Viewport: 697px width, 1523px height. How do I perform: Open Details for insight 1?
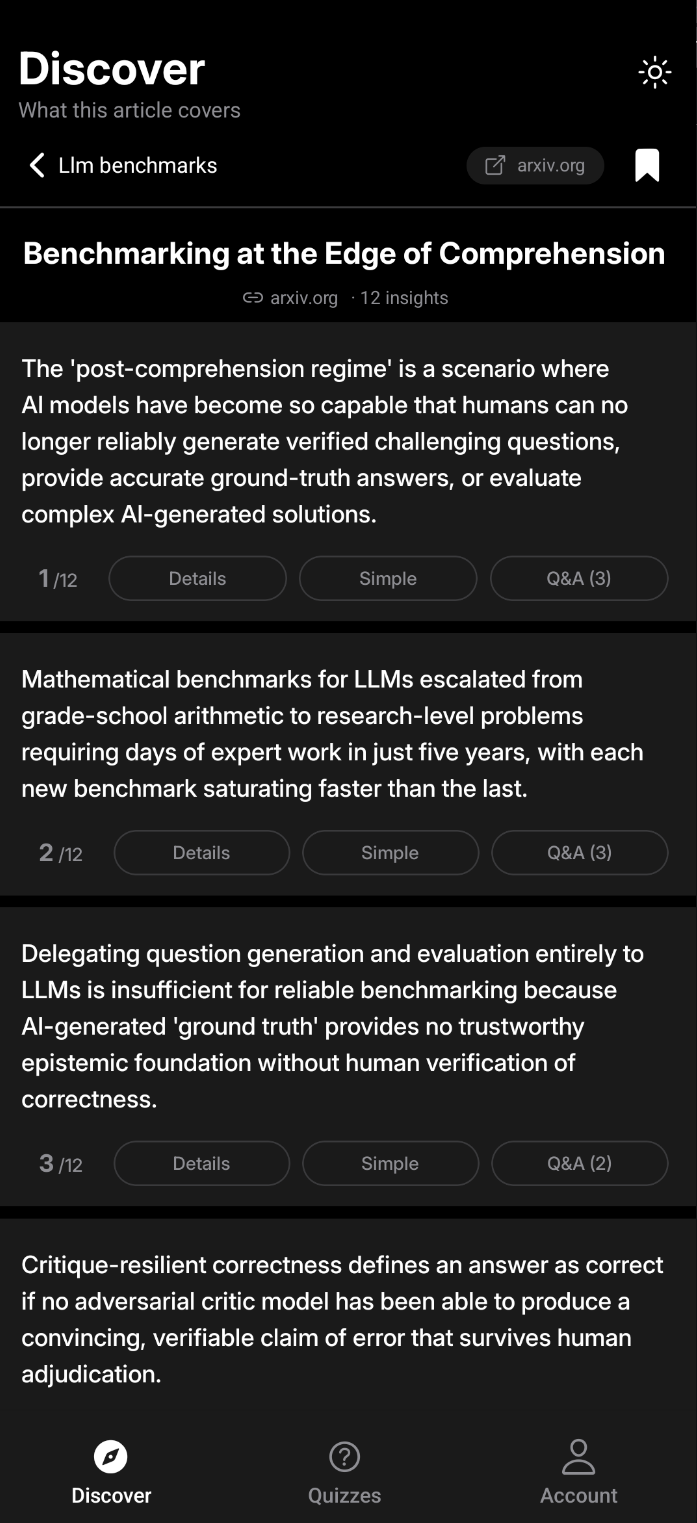pos(197,578)
